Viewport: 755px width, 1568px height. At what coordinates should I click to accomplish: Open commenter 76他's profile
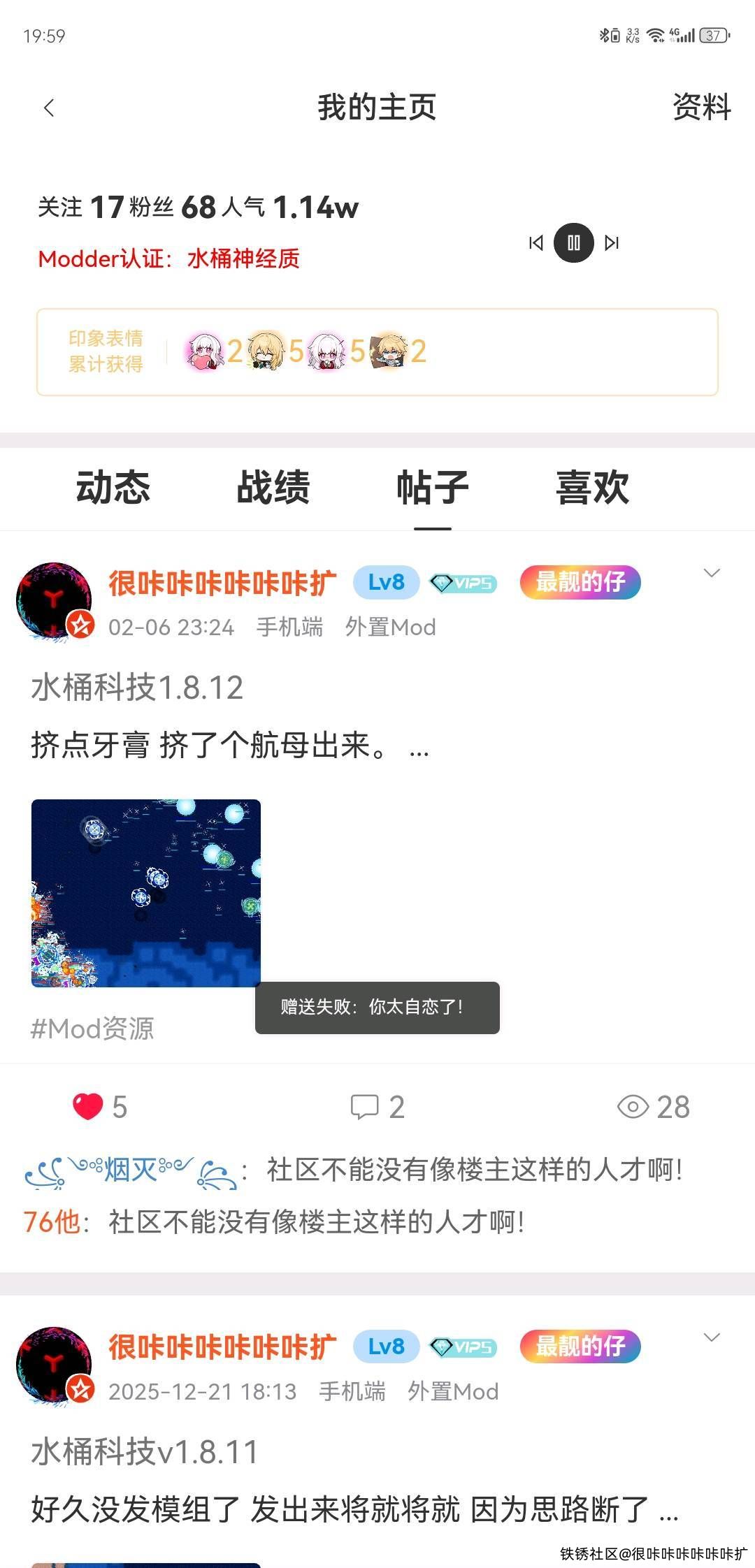click(51, 1222)
